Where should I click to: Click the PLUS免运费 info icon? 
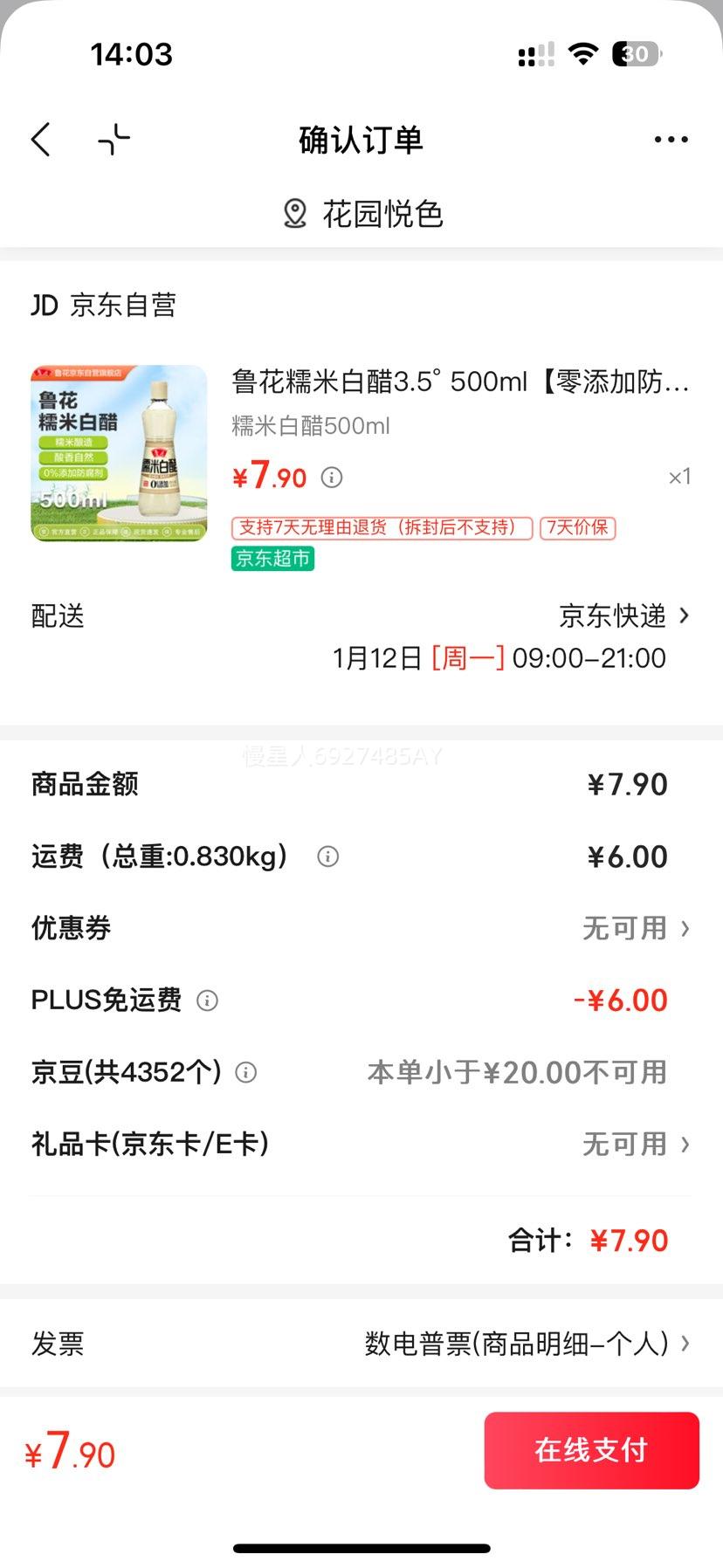tap(207, 1001)
